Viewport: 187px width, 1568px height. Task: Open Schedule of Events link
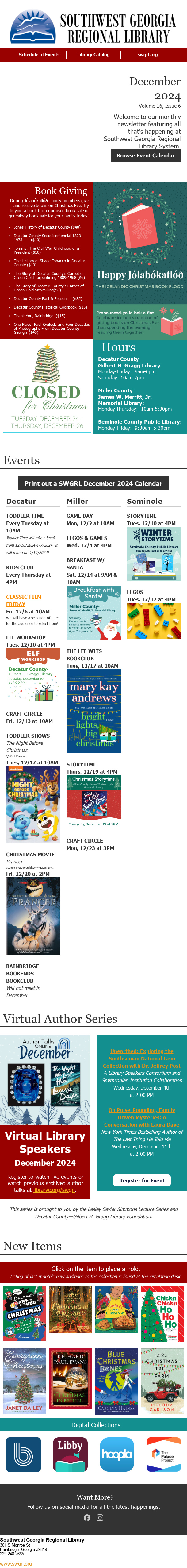coord(39,54)
